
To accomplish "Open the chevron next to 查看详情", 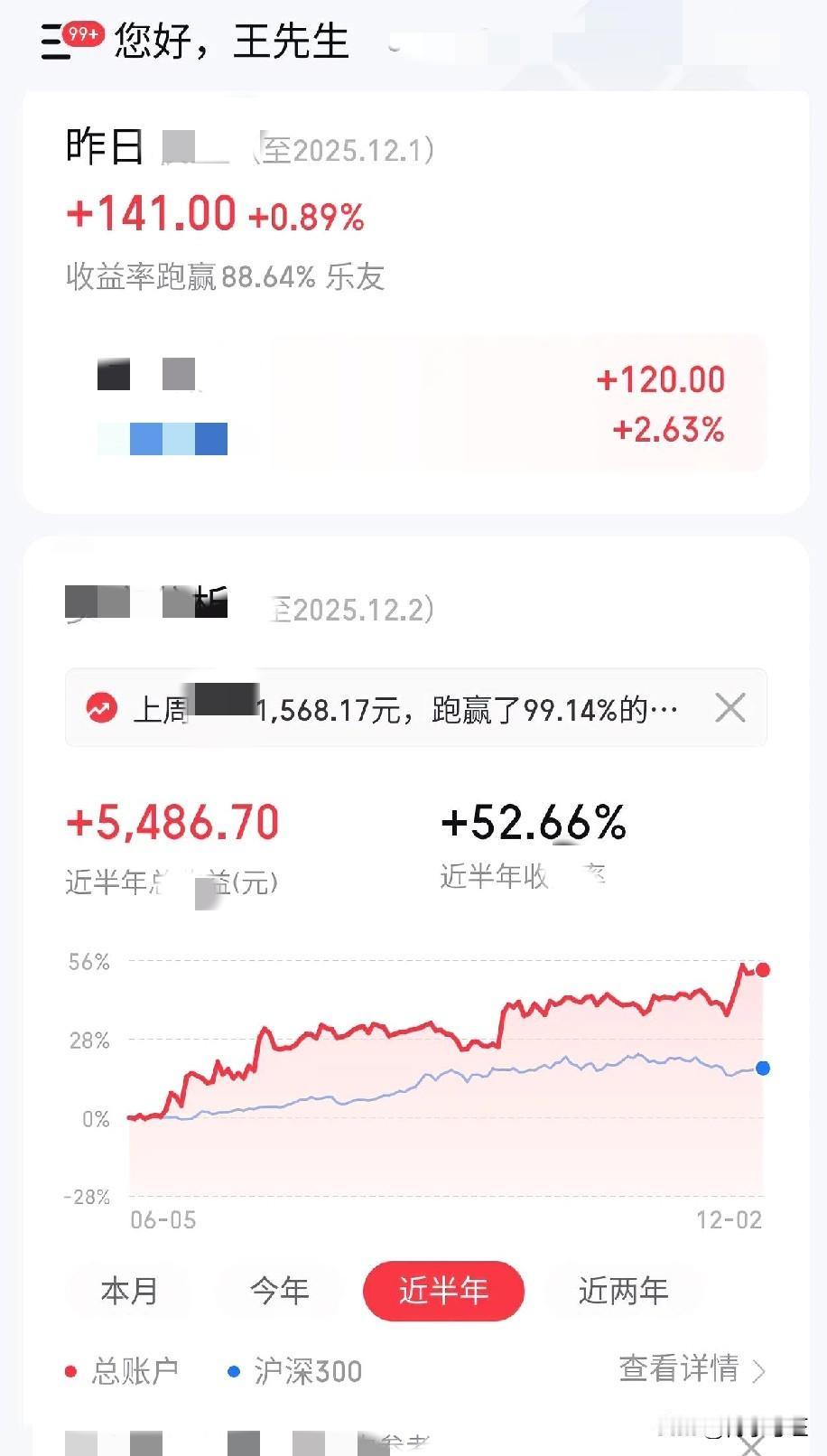I will pos(761,1371).
